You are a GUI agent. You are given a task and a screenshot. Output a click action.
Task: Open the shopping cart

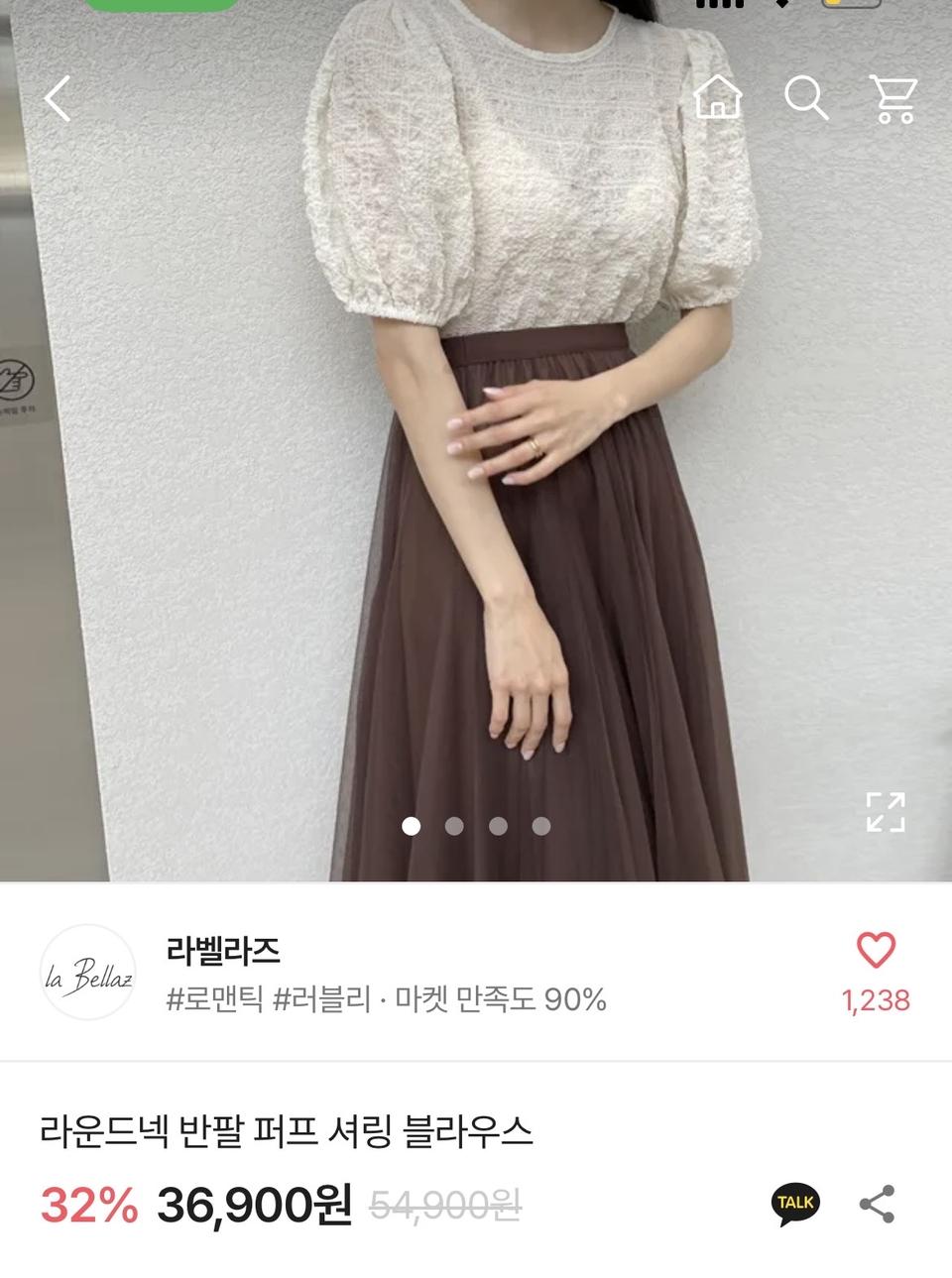tap(895, 97)
